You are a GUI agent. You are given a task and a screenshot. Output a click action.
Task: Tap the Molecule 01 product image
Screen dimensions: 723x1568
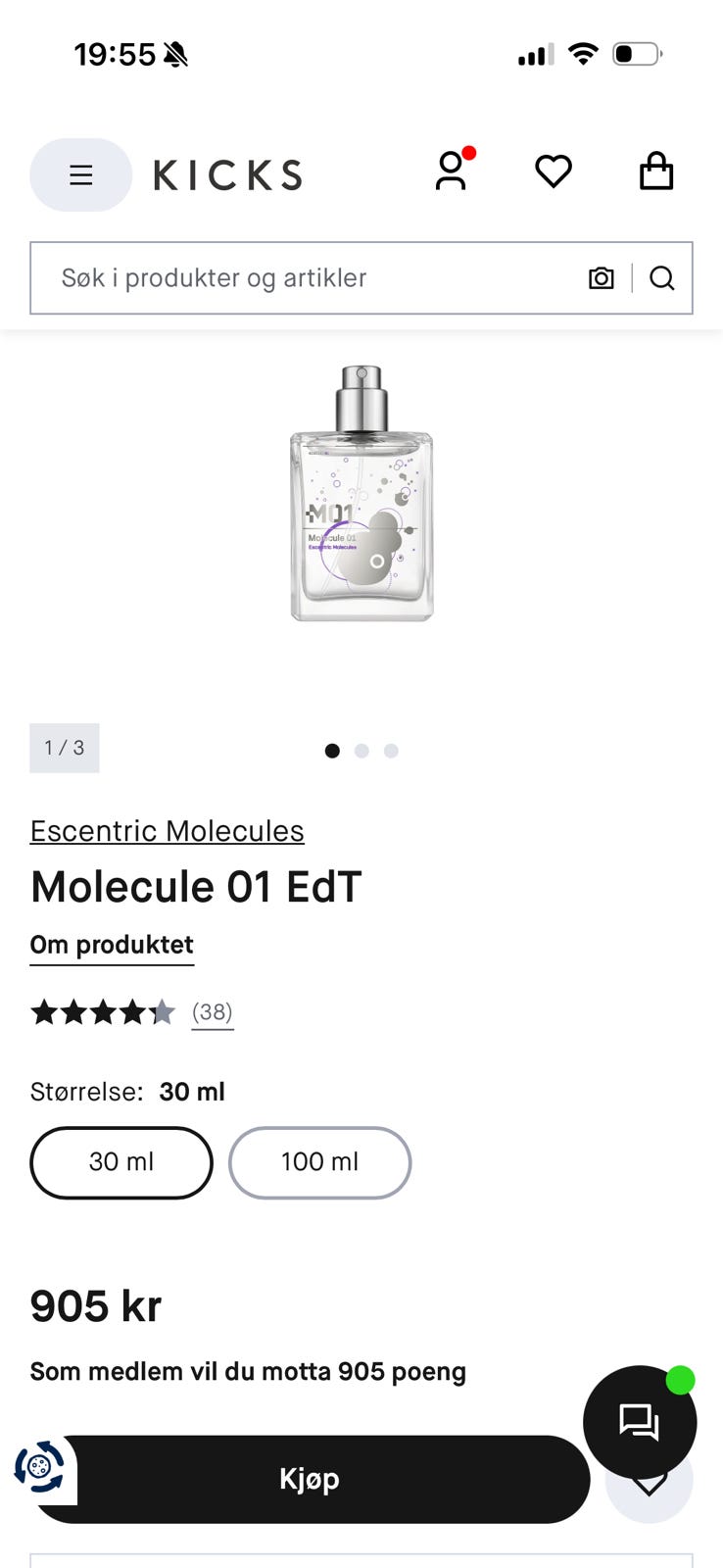pos(361,493)
